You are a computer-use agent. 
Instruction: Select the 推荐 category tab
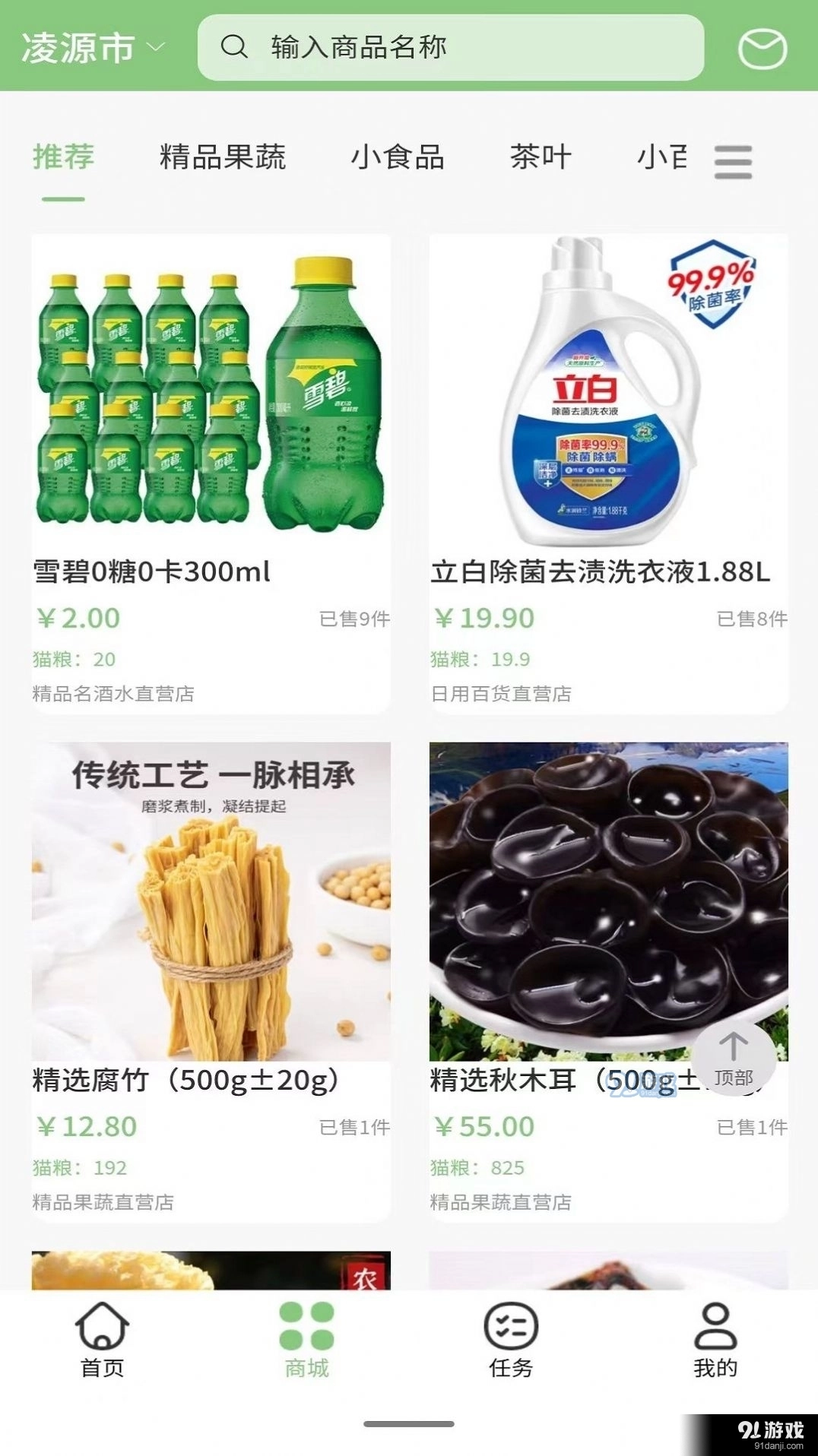tap(63, 157)
